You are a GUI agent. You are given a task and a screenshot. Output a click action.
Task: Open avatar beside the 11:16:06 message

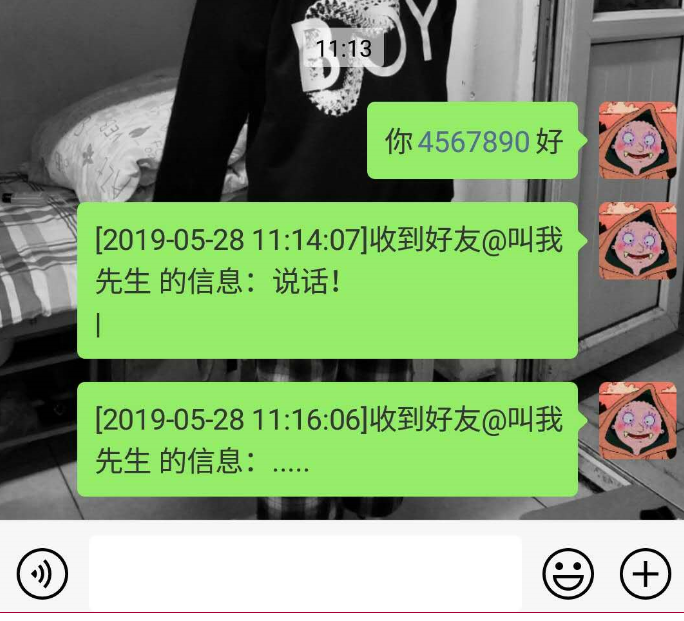[x=637, y=421]
